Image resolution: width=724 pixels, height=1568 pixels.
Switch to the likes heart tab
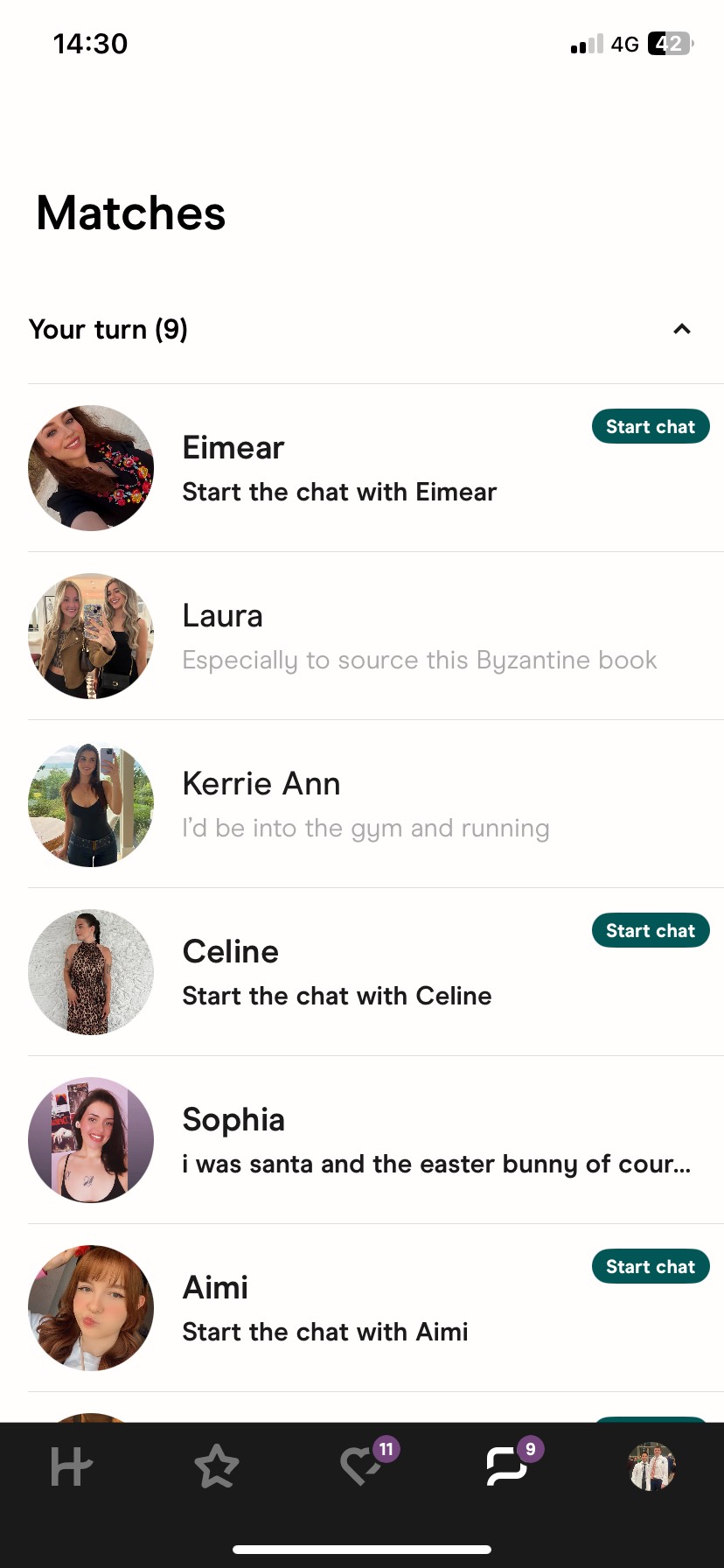pos(362,1466)
